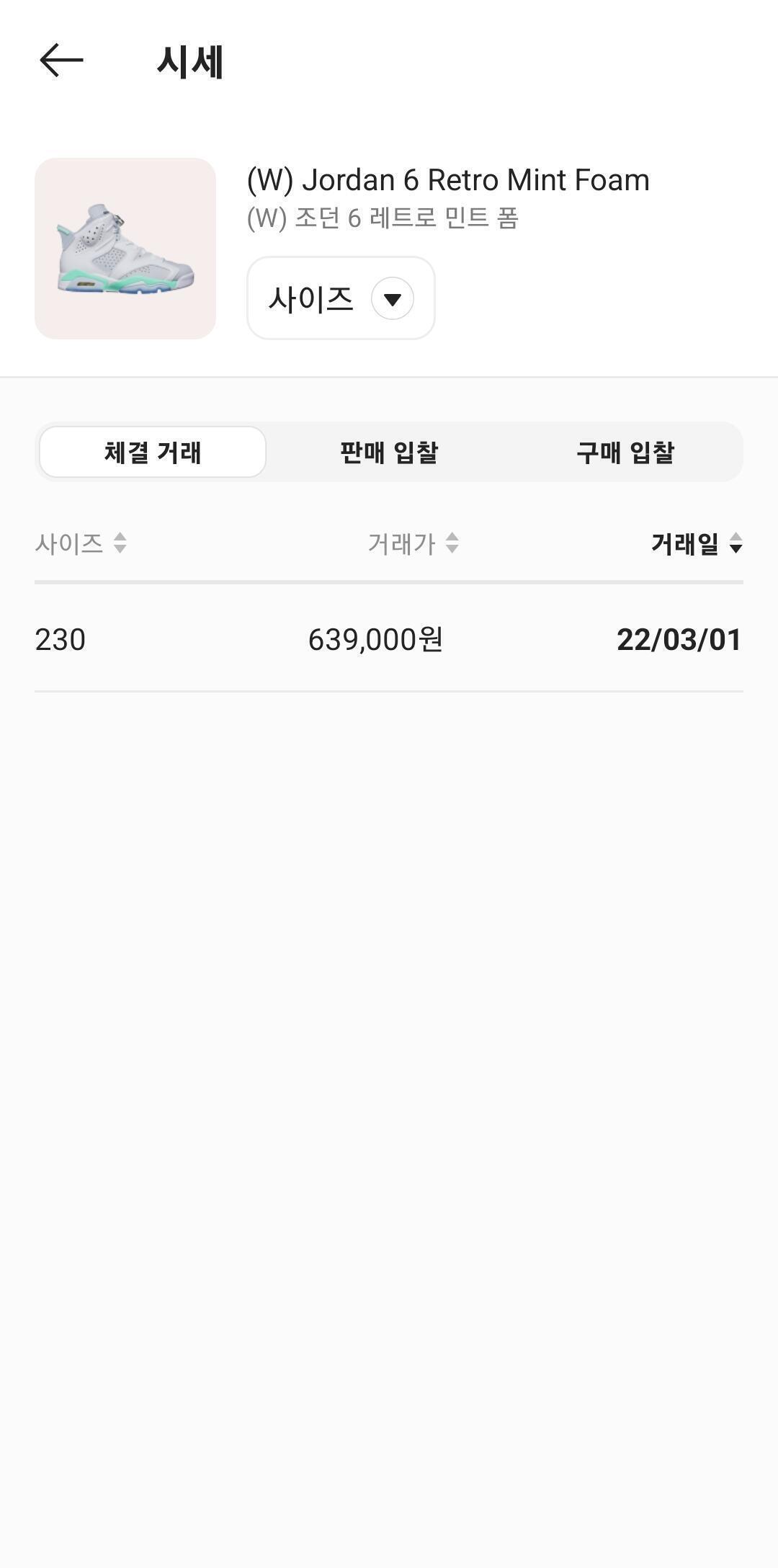This screenshot has height=1568, width=778.
Task: Select the 체결 거래 tab
Action: point(153,452)
